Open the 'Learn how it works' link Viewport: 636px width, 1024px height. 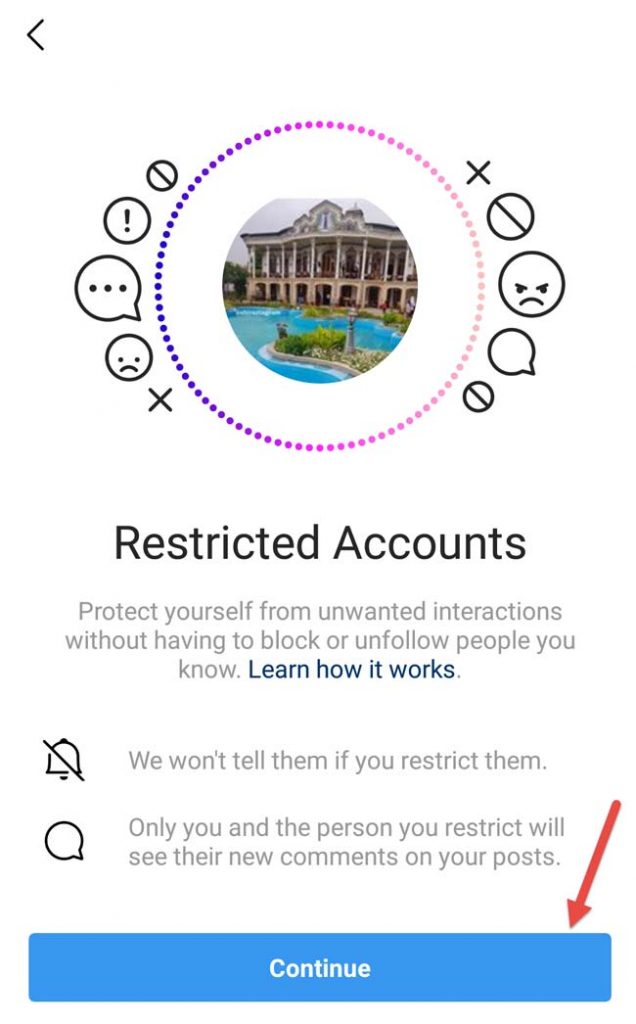[x=352, y=670]
